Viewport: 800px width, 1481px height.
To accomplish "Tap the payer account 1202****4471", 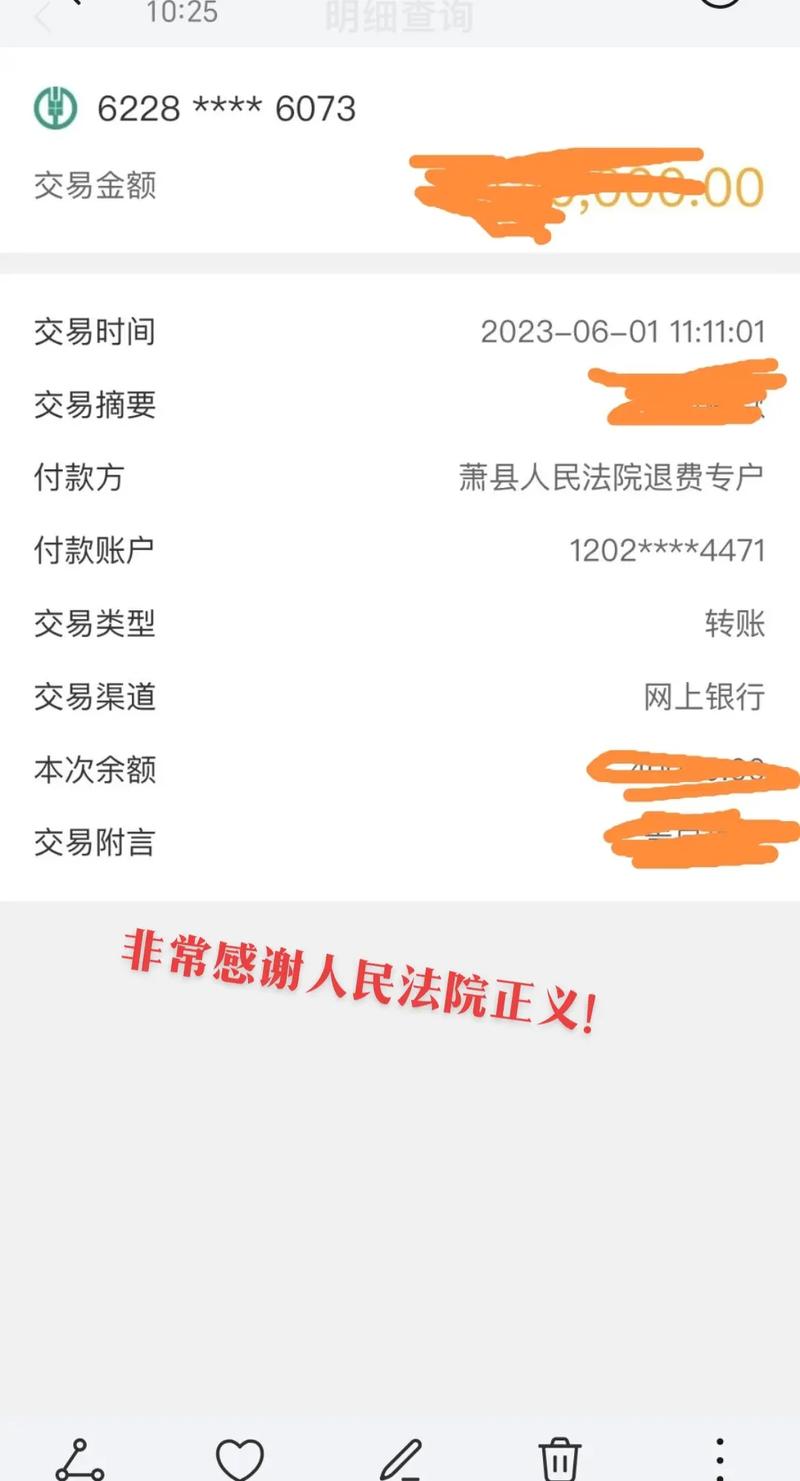I will click(666, 549).
